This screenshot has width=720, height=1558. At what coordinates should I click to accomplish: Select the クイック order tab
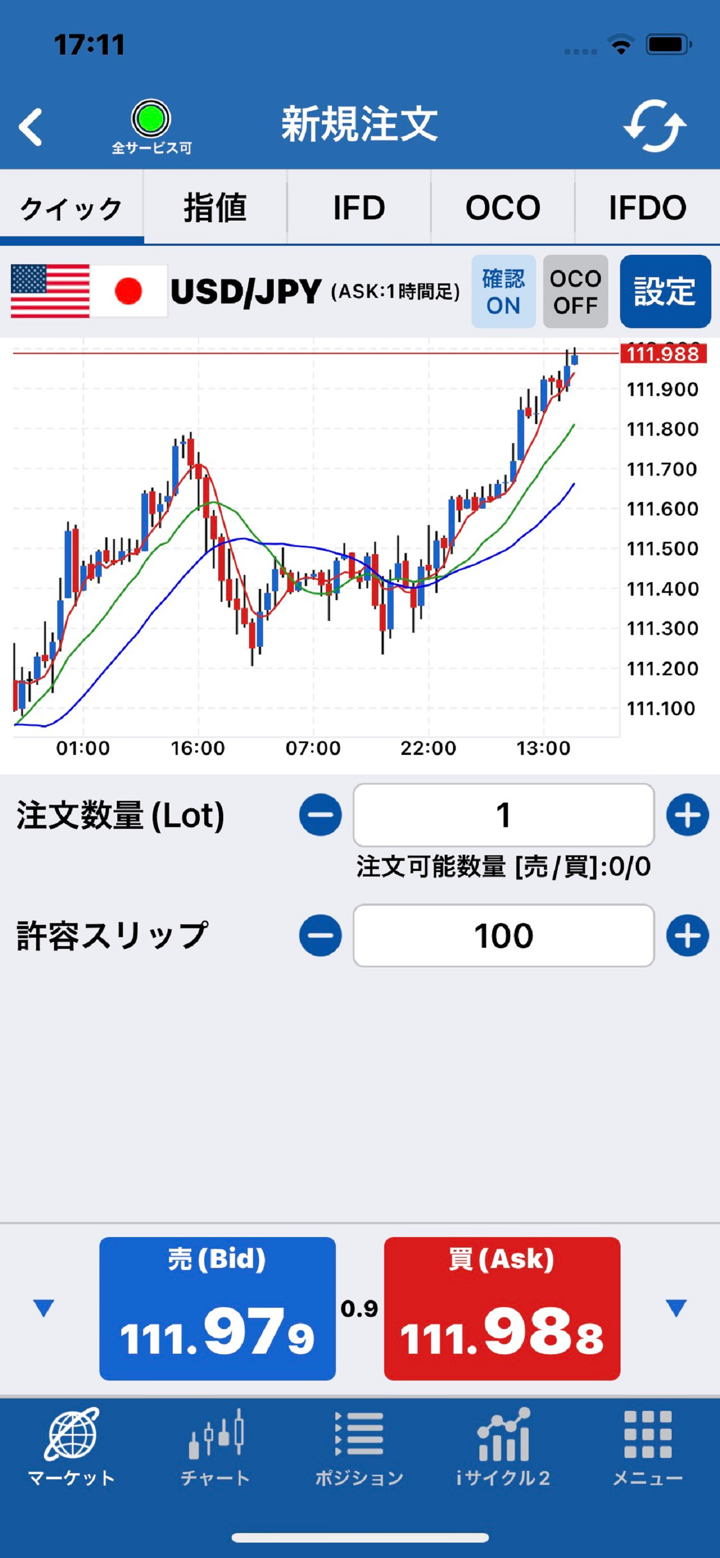tap(71, 207)
